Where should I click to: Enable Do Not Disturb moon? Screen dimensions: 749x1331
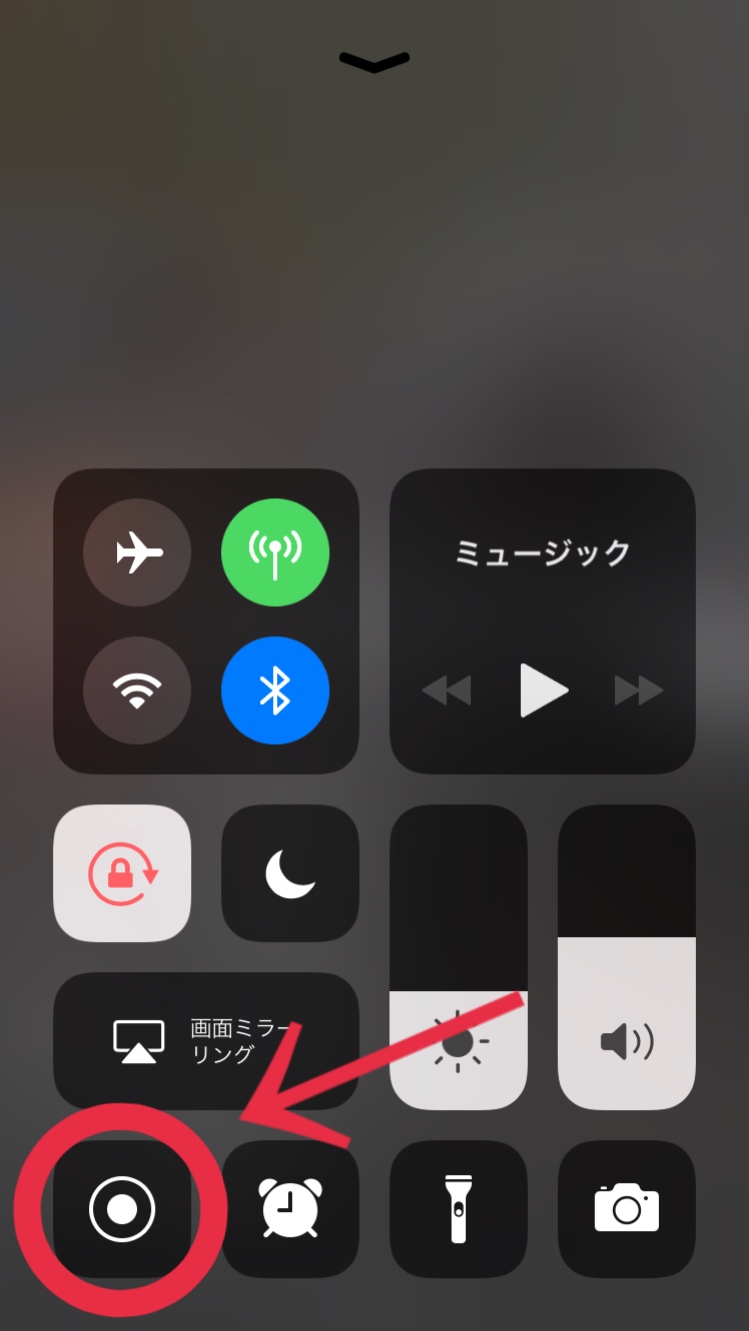click(x=290, y=873)
